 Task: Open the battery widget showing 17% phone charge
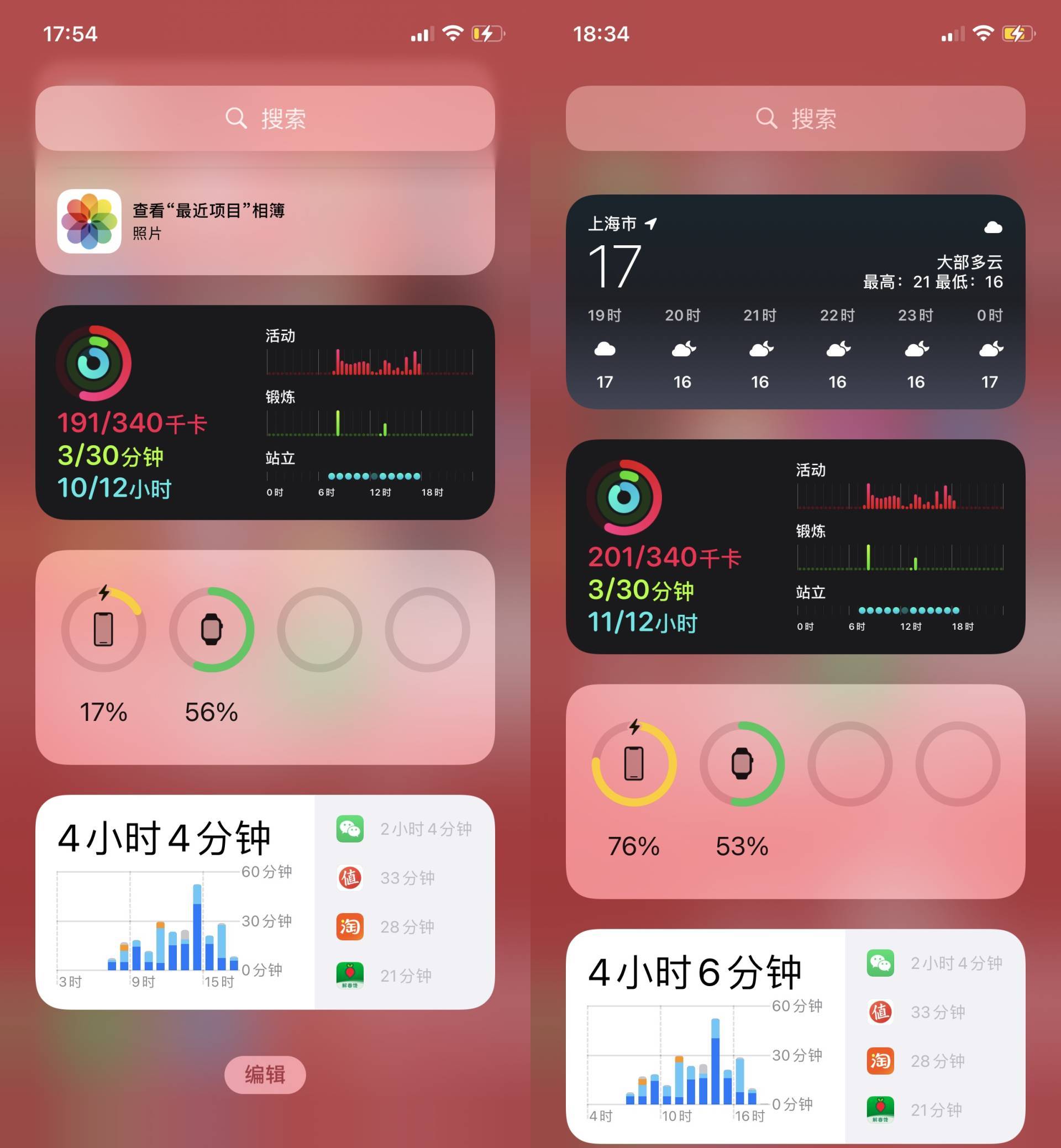coord(265,657)
